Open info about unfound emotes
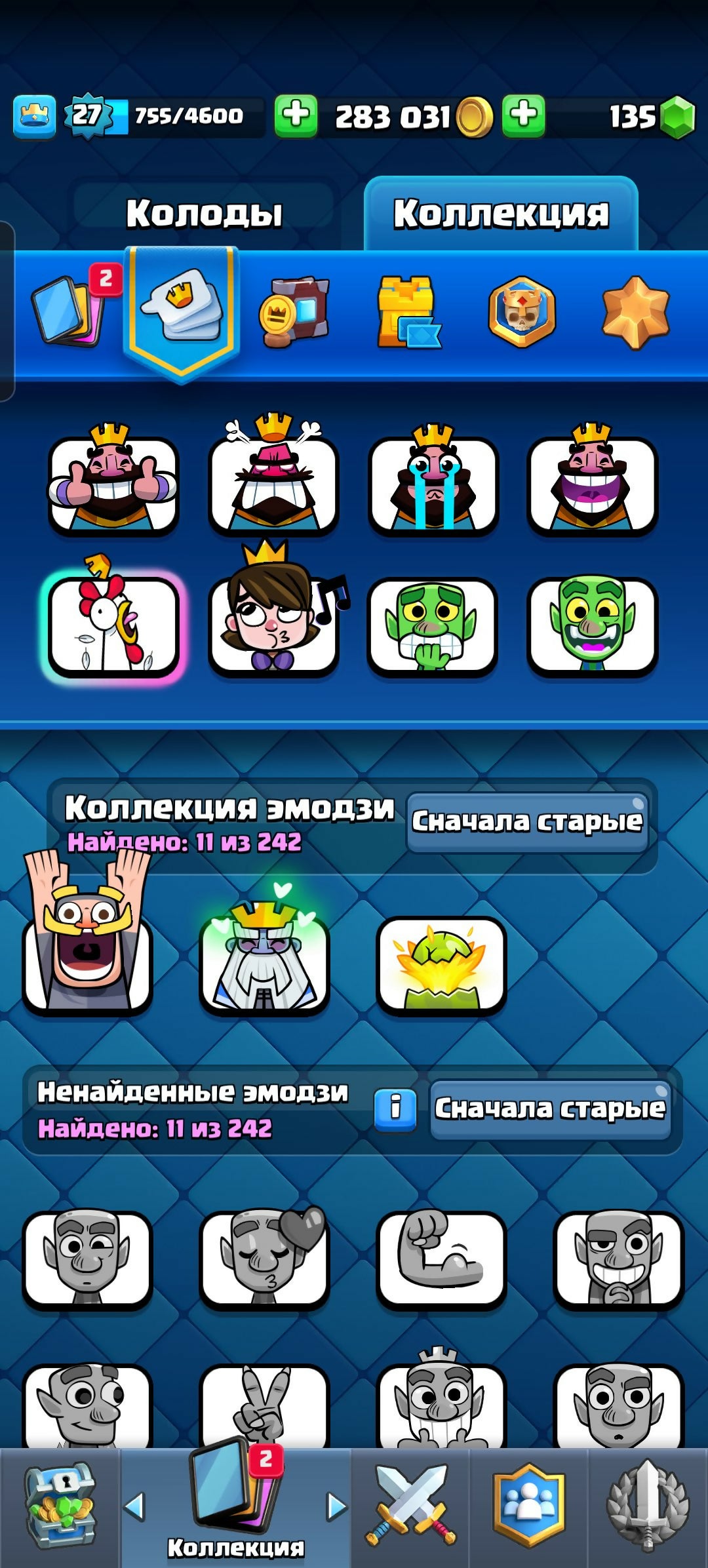 tap(395, 1109)
